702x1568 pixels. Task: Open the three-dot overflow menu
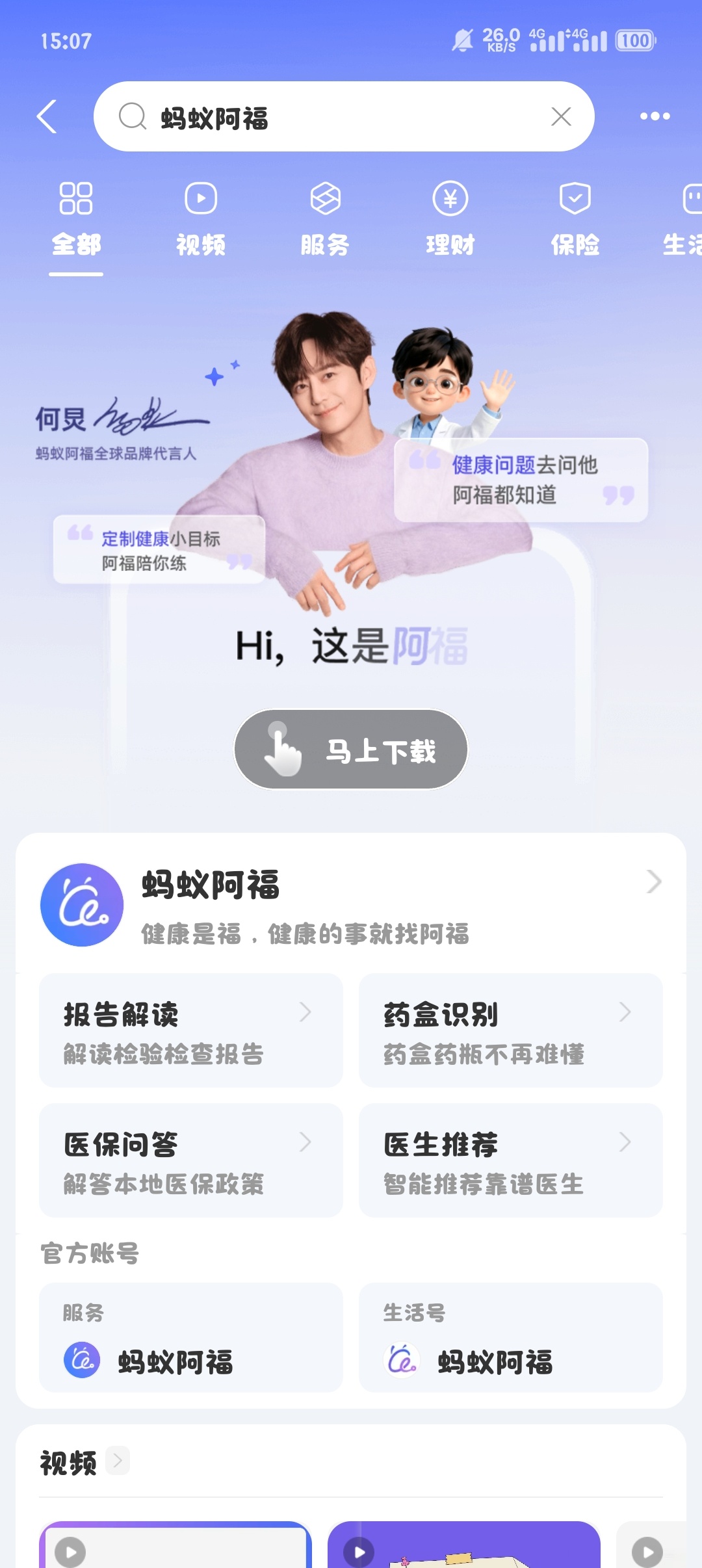655,116
